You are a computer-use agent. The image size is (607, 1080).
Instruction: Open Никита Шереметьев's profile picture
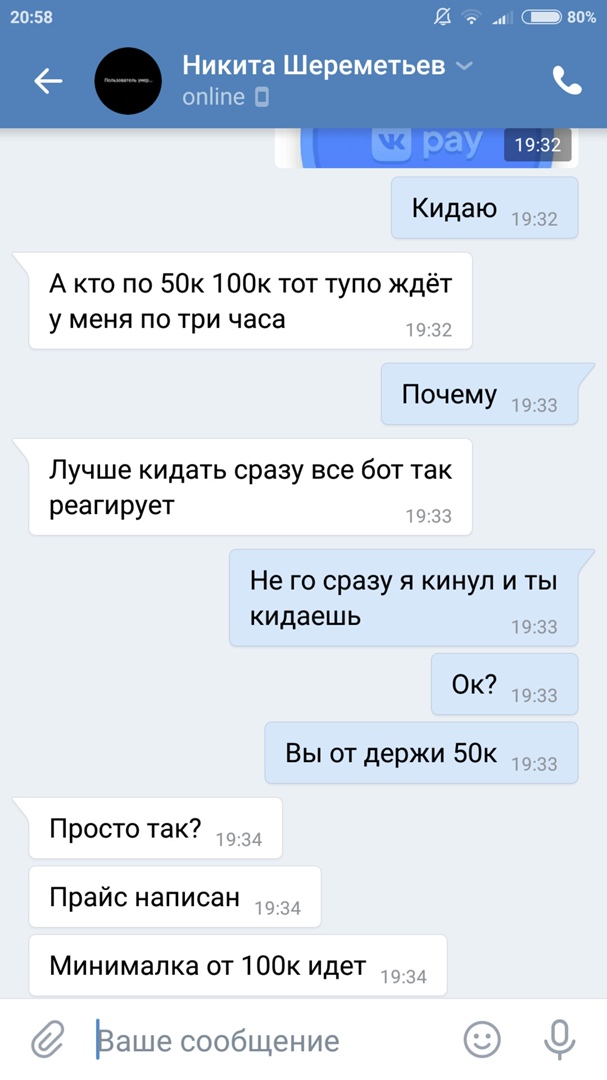[x=128, y=81]
